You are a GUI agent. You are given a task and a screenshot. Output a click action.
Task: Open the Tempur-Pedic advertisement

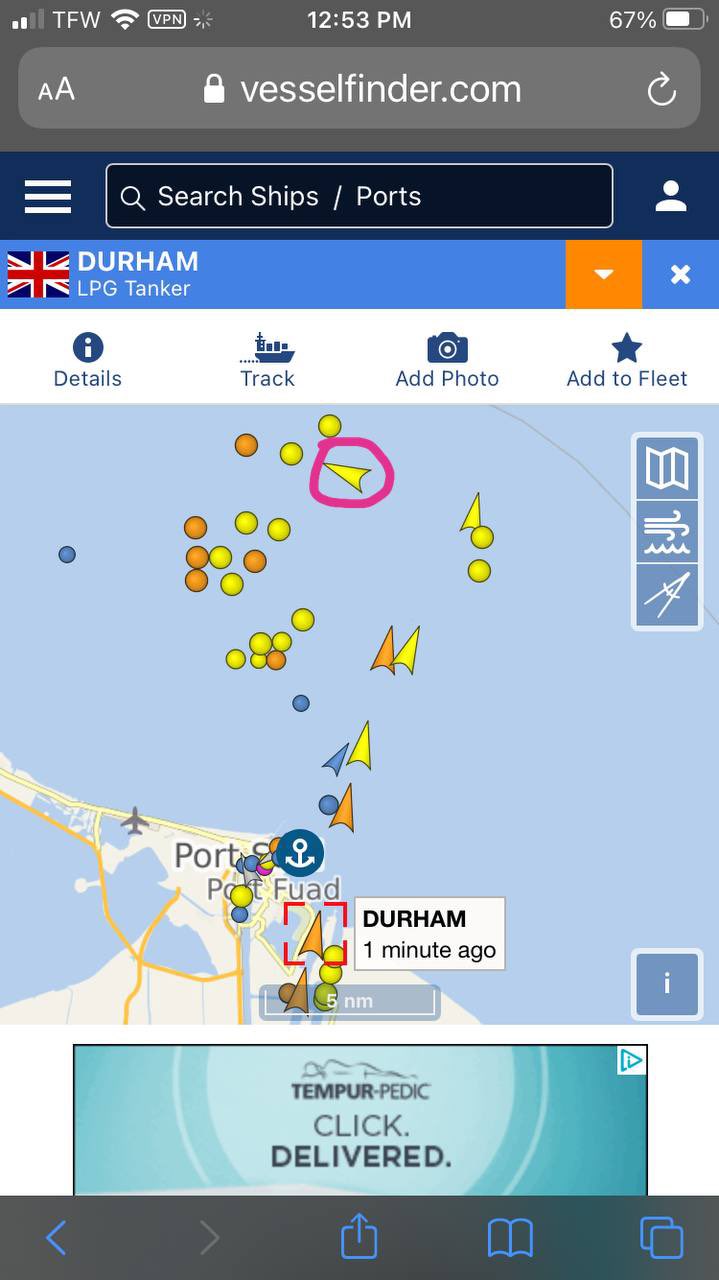click(x=360, y=1120)
